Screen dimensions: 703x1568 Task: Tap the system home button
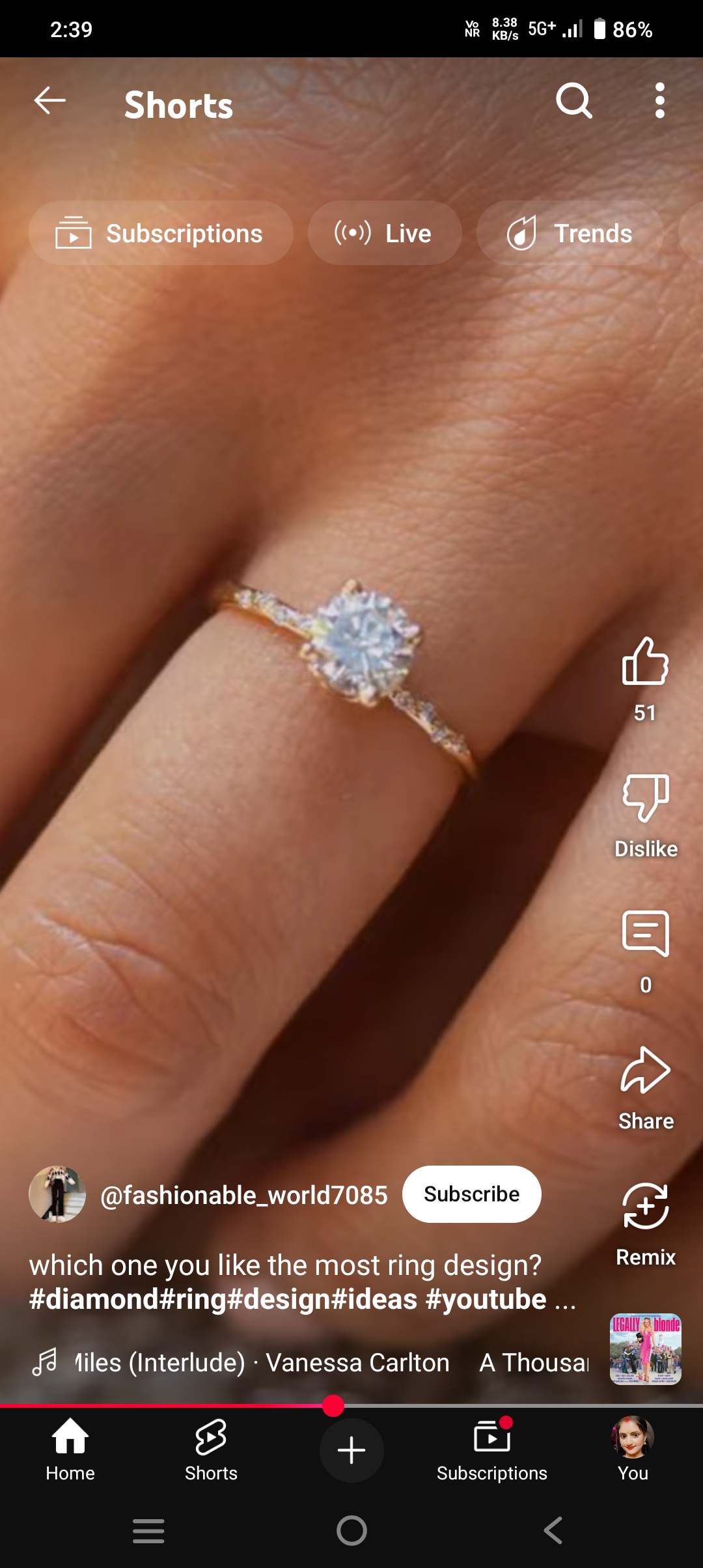pos(351,1530)
